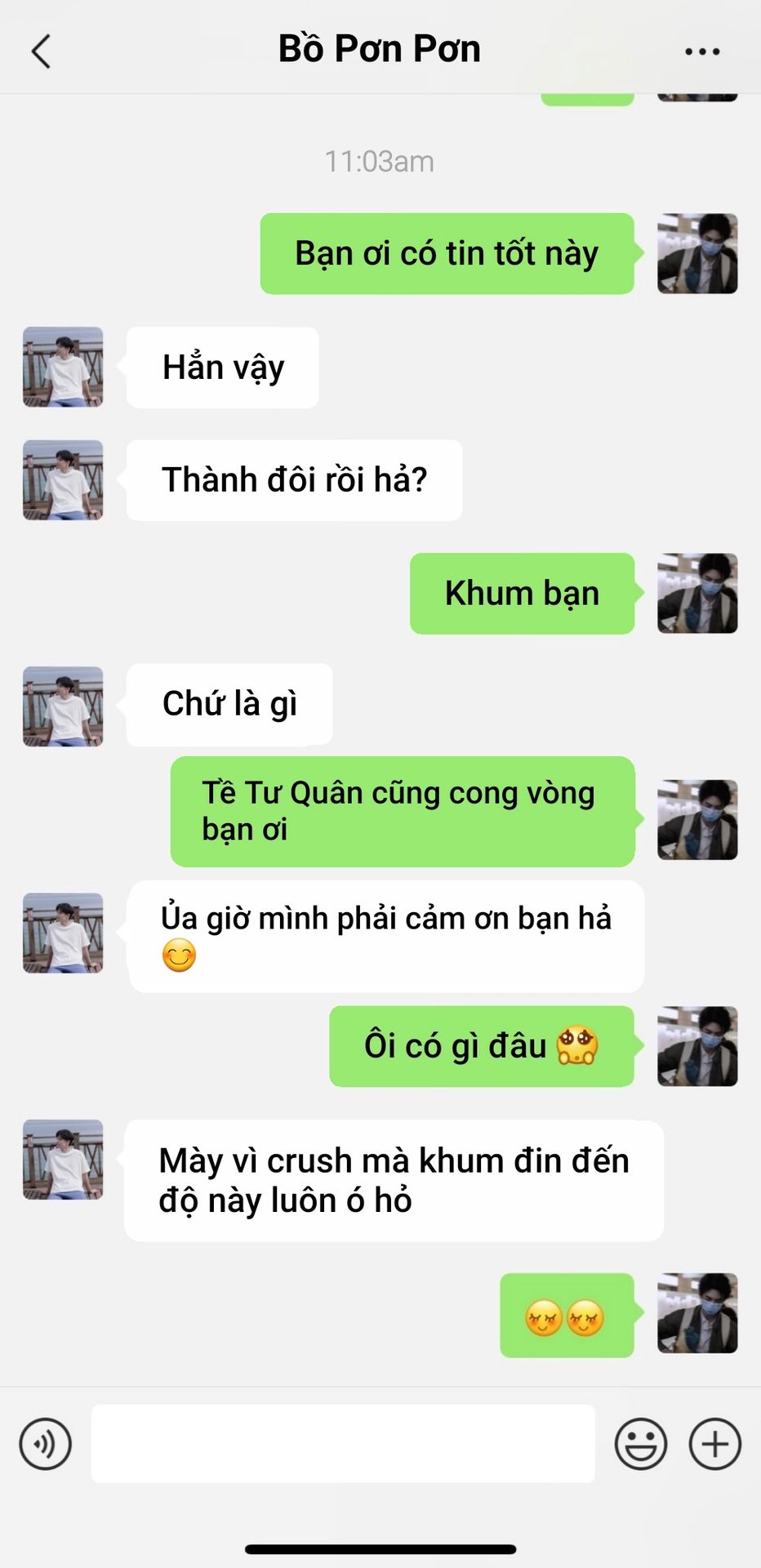This screenshot has height=1568, width=761.
Task: Go back from the Bồ Pơn Pơn chat
Action: pos(42,51)
